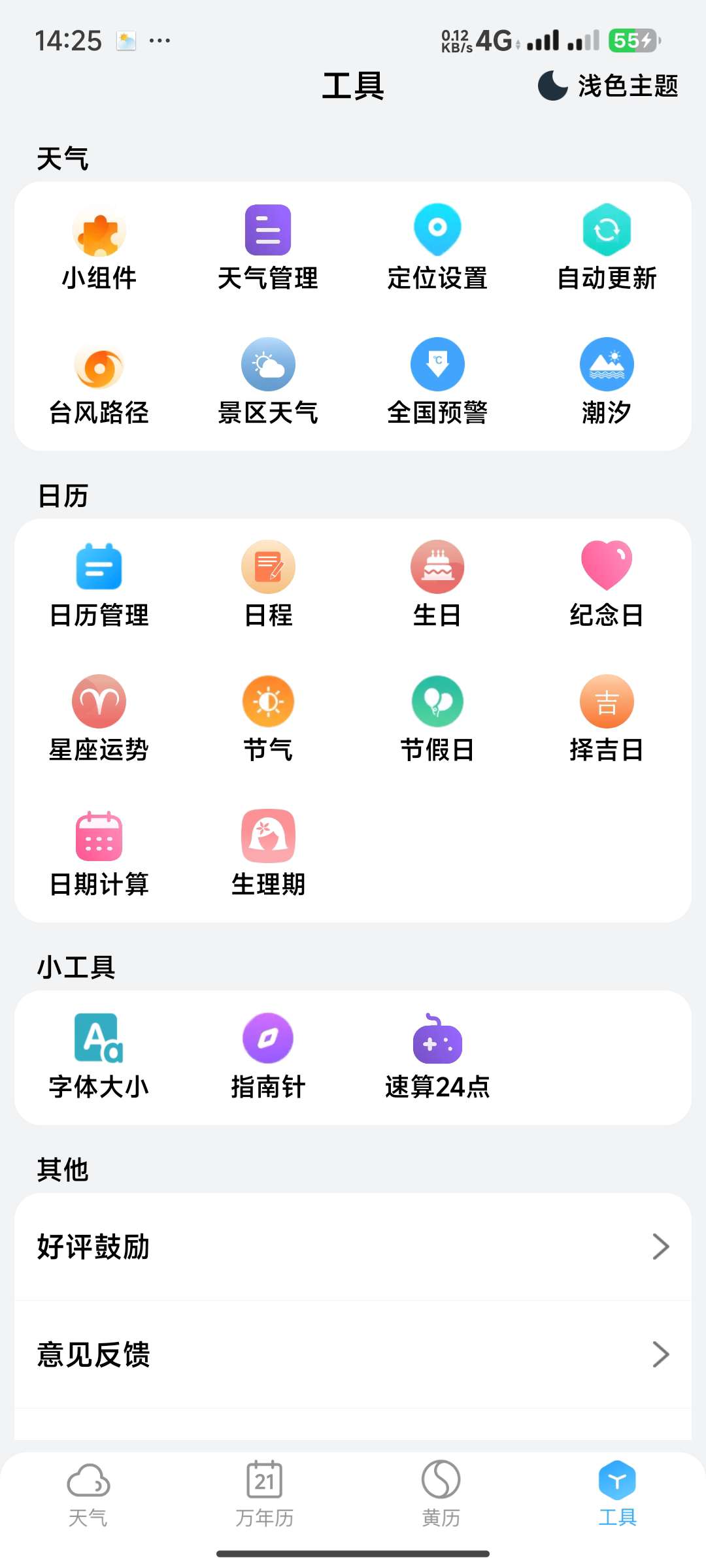The height and width of the screenshot is (1568, 706).
Task: Open the 意见反馈 feedback row
Action: [353, 1354]
